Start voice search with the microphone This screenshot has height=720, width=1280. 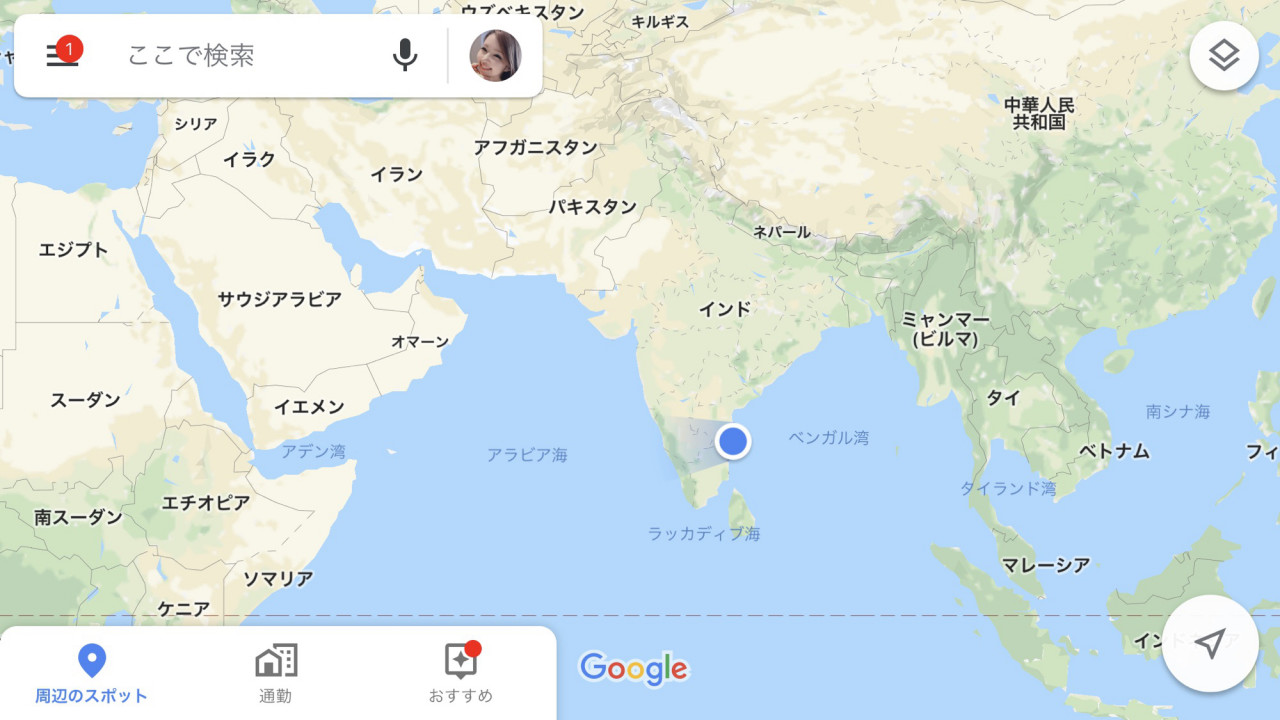404,56
